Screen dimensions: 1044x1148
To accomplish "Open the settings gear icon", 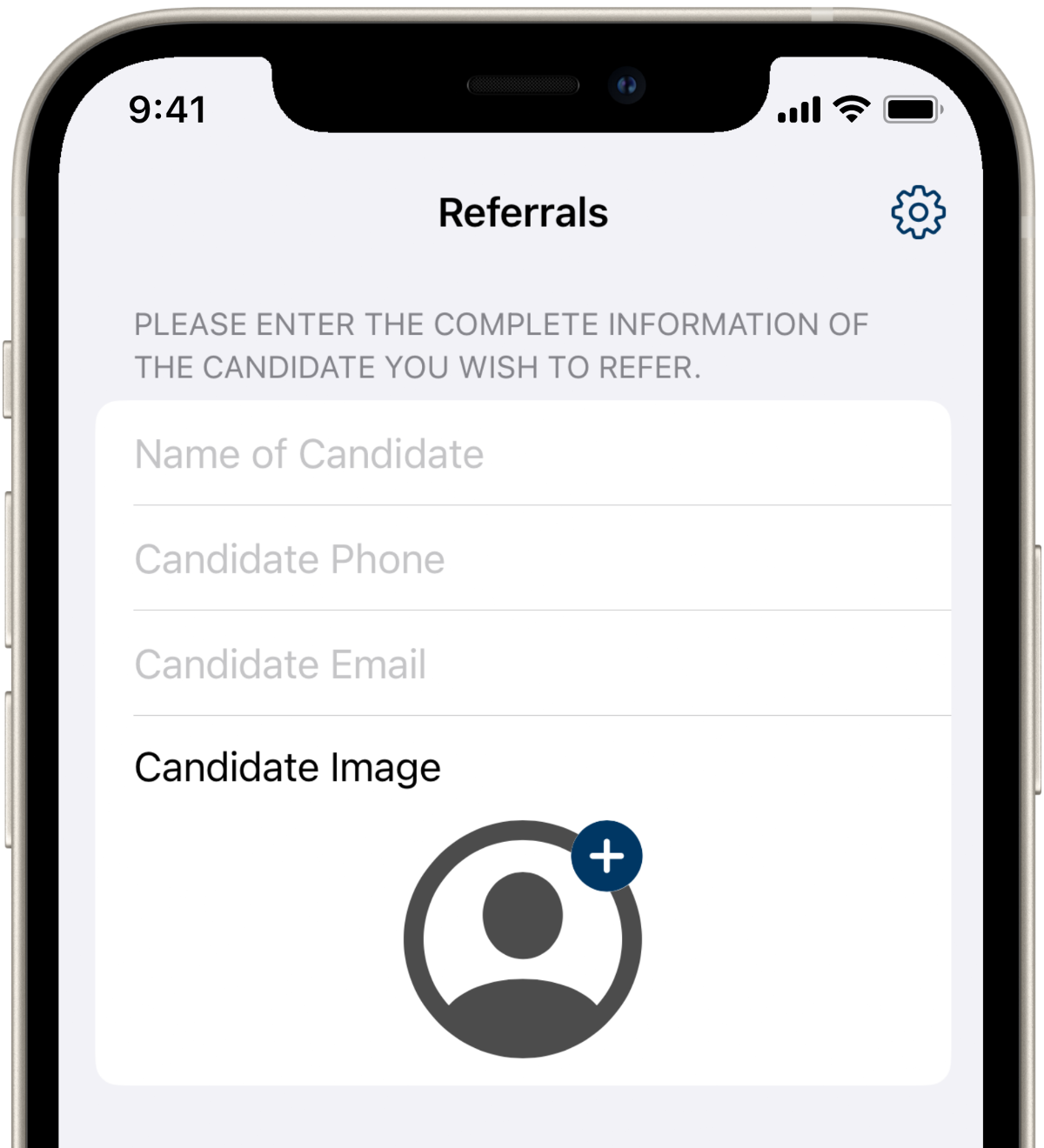I will (918, 212).
